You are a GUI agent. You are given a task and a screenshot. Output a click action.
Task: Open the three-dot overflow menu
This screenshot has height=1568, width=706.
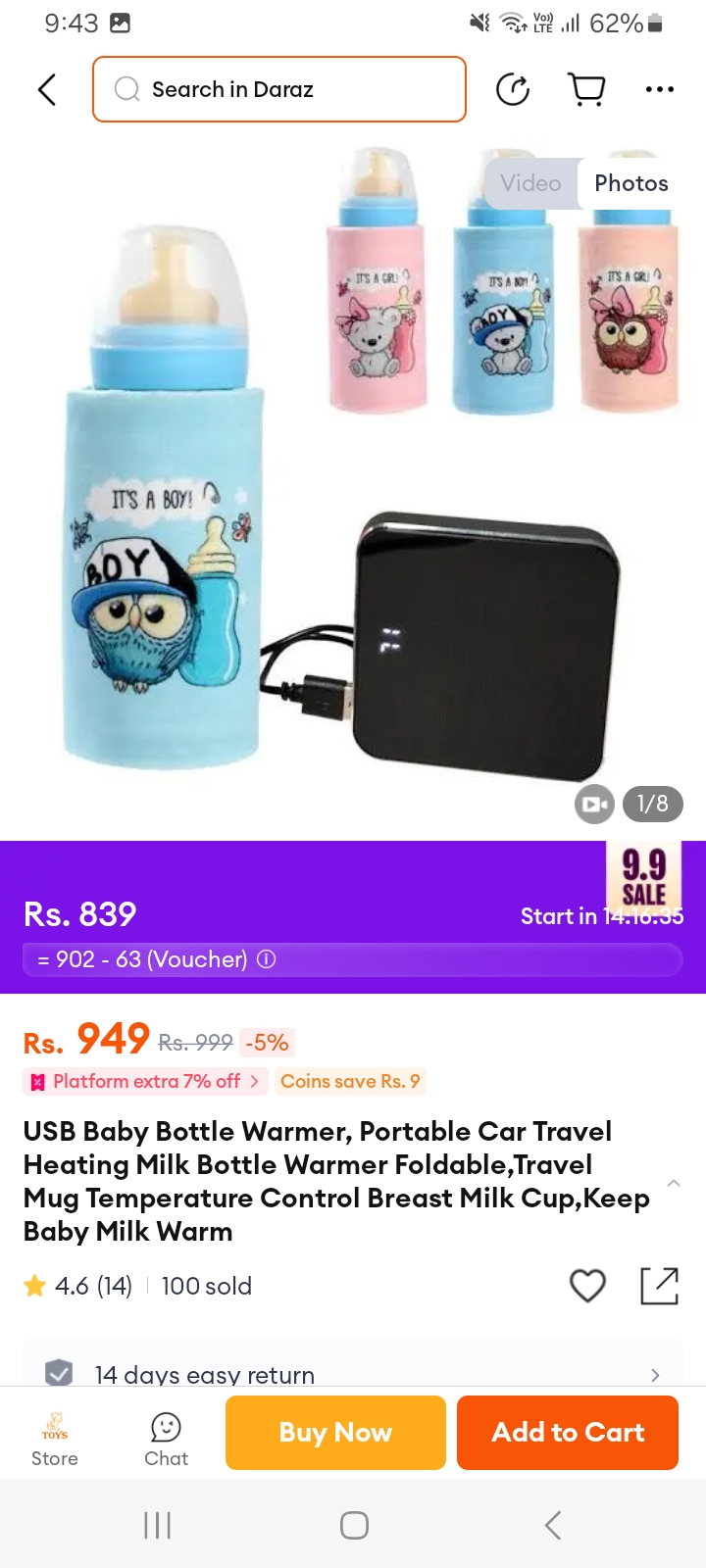pyautogui.click(x=659, y=89)
